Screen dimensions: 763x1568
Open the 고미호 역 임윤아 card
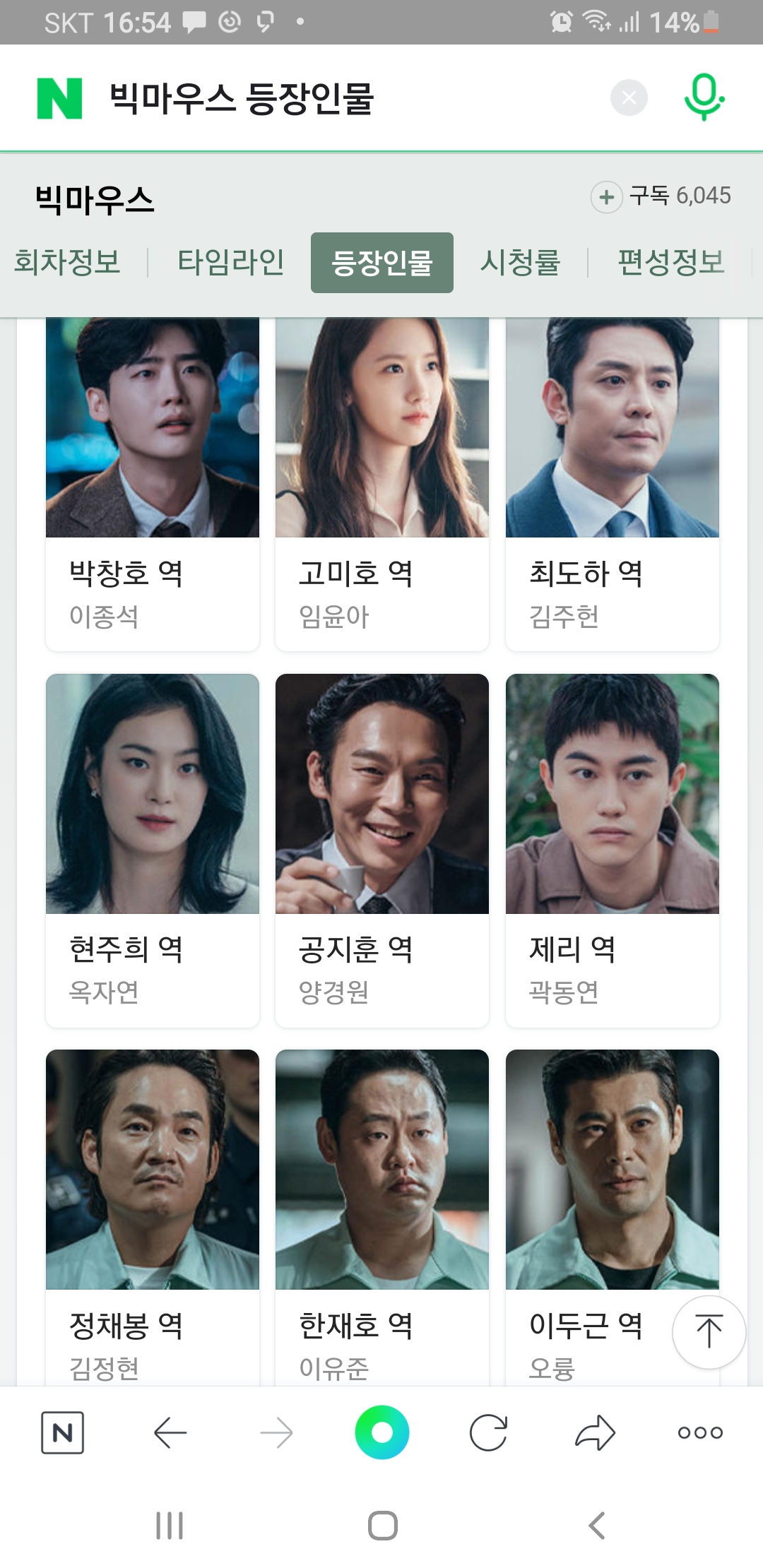click(x=382, y=484)
